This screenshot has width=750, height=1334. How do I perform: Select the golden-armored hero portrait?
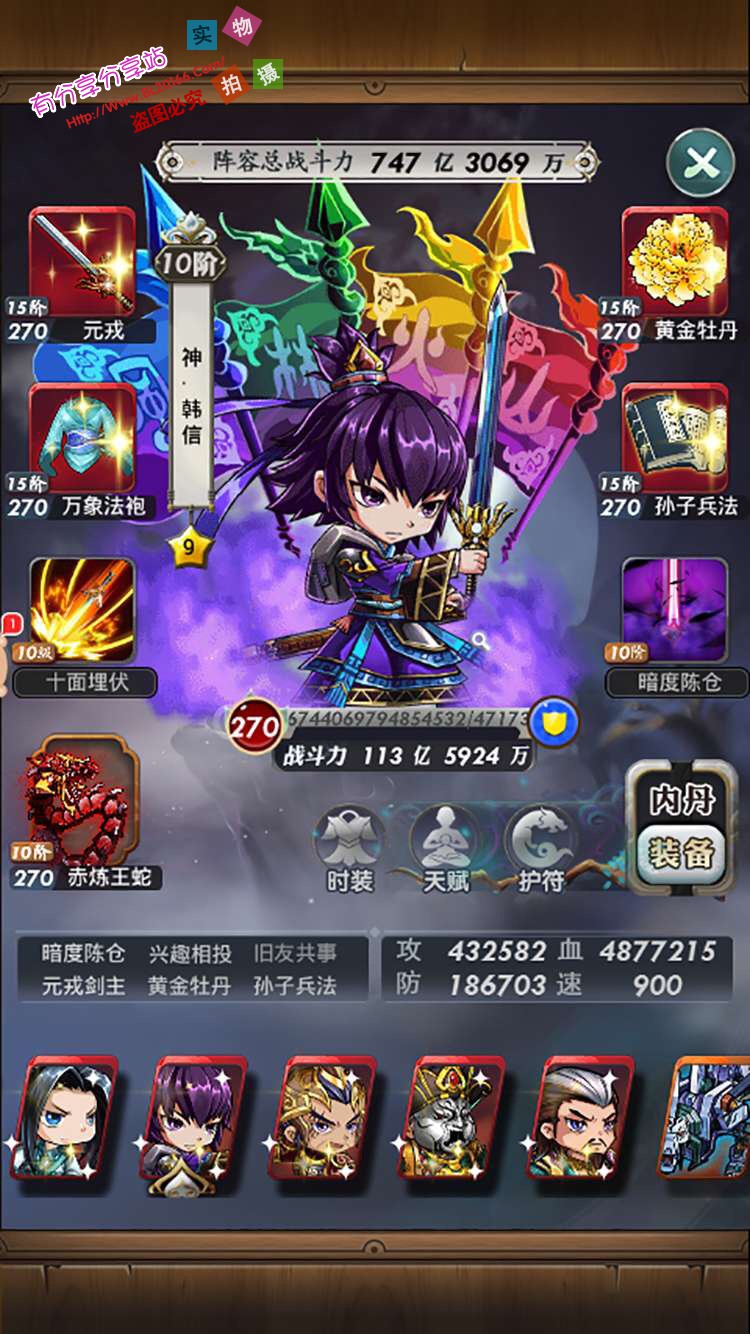coord(321,1118)
